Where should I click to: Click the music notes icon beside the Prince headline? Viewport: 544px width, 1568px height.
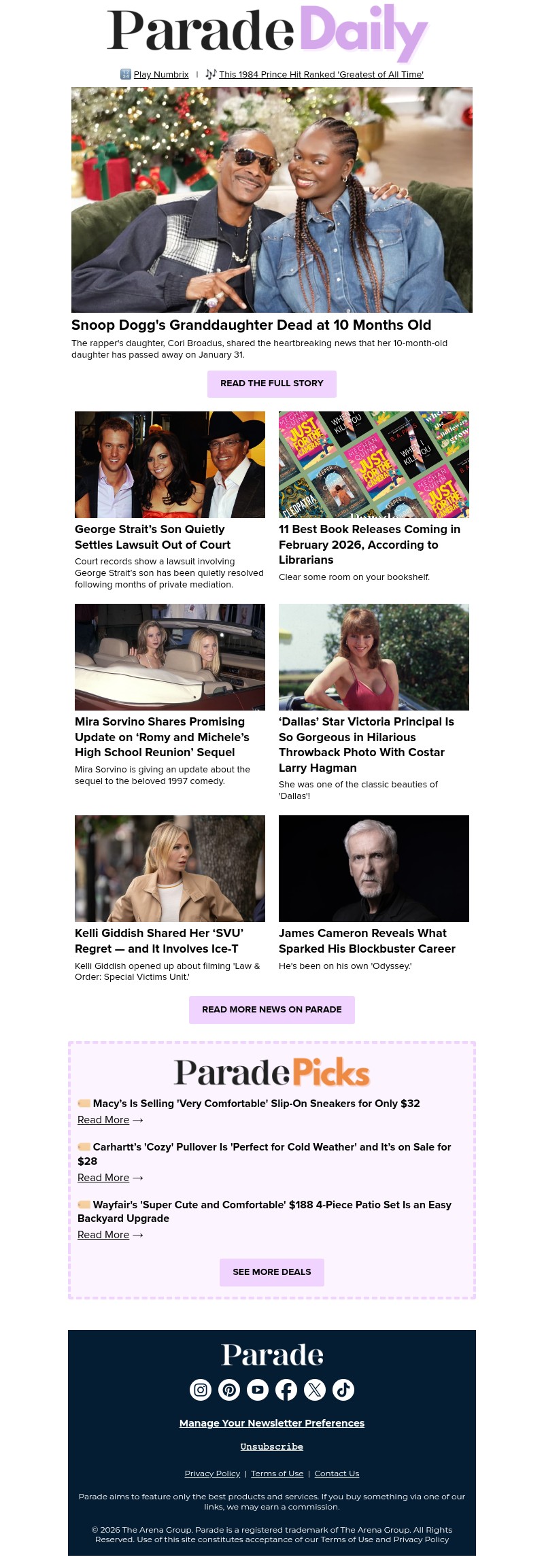211,74
